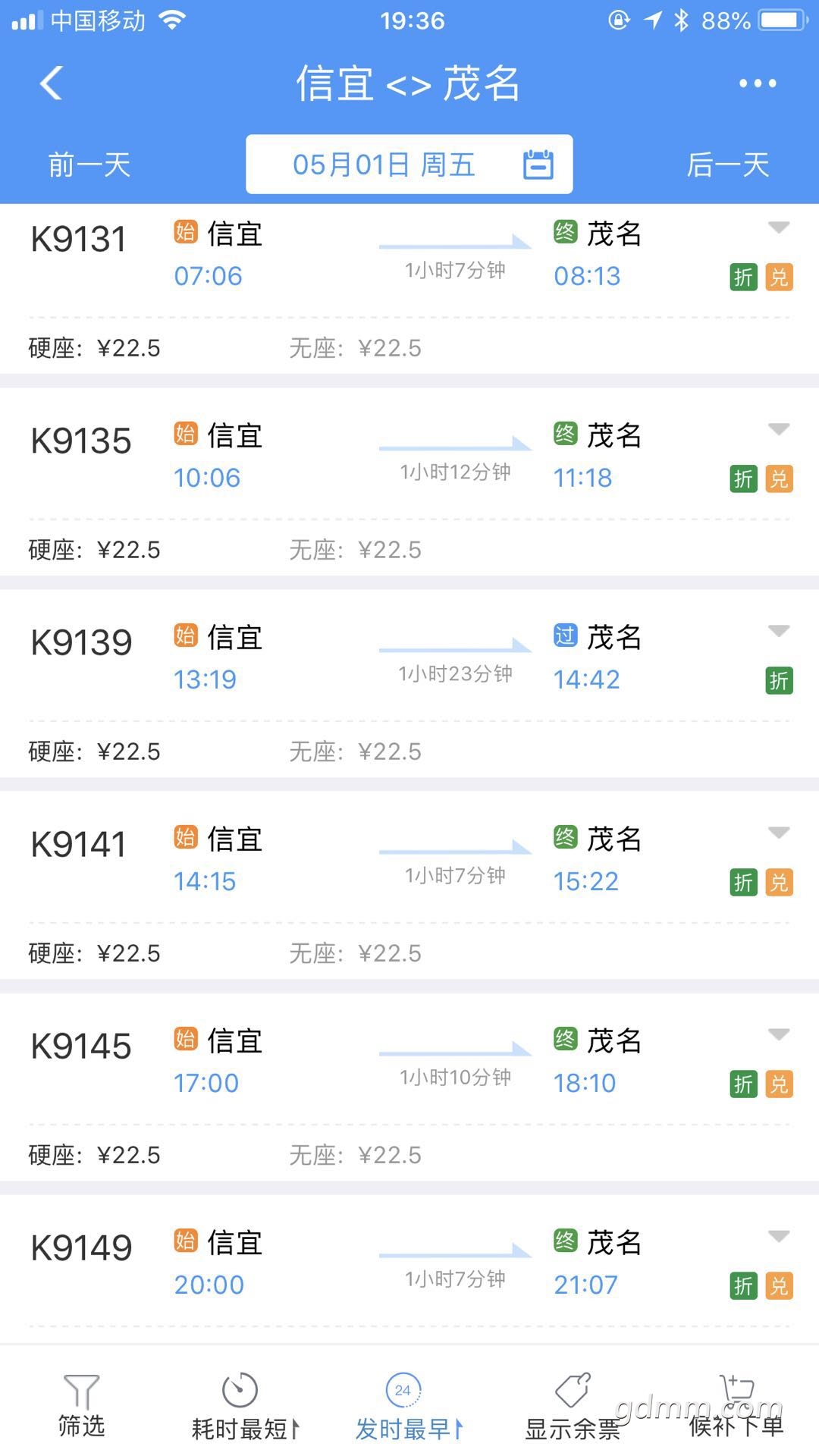Expand the dropdown arrow for train K9139
Image resolution: width=819 pixels, height=1456 pixels.
779,631
